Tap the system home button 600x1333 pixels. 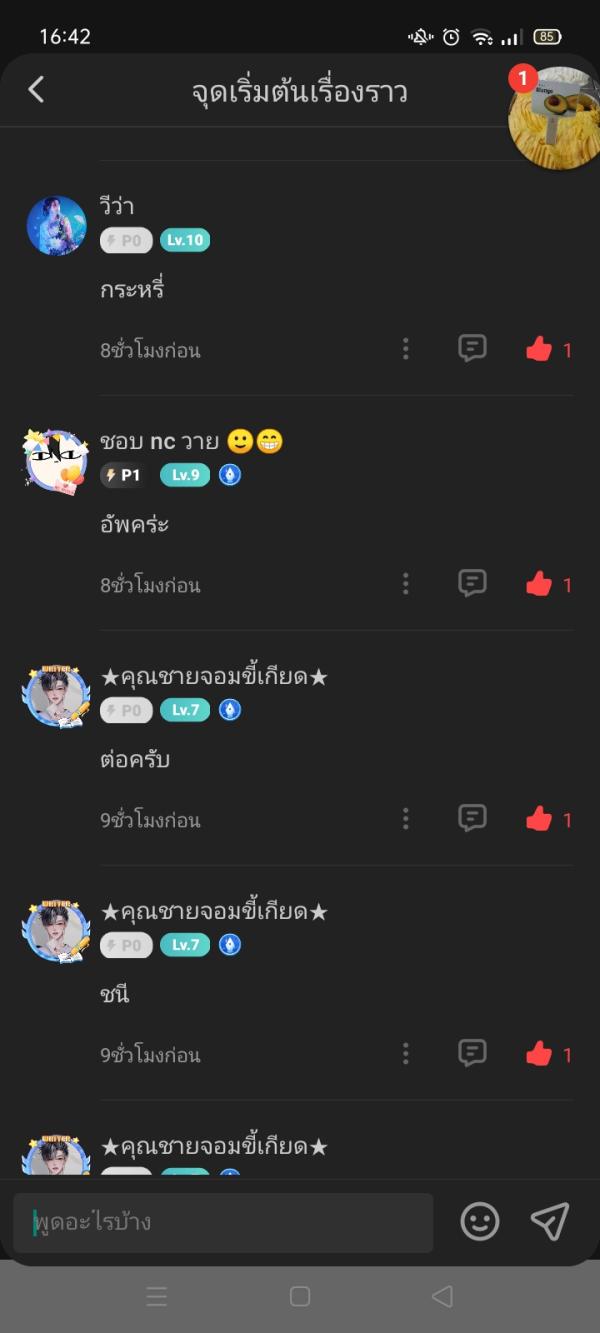(300, 1297)
